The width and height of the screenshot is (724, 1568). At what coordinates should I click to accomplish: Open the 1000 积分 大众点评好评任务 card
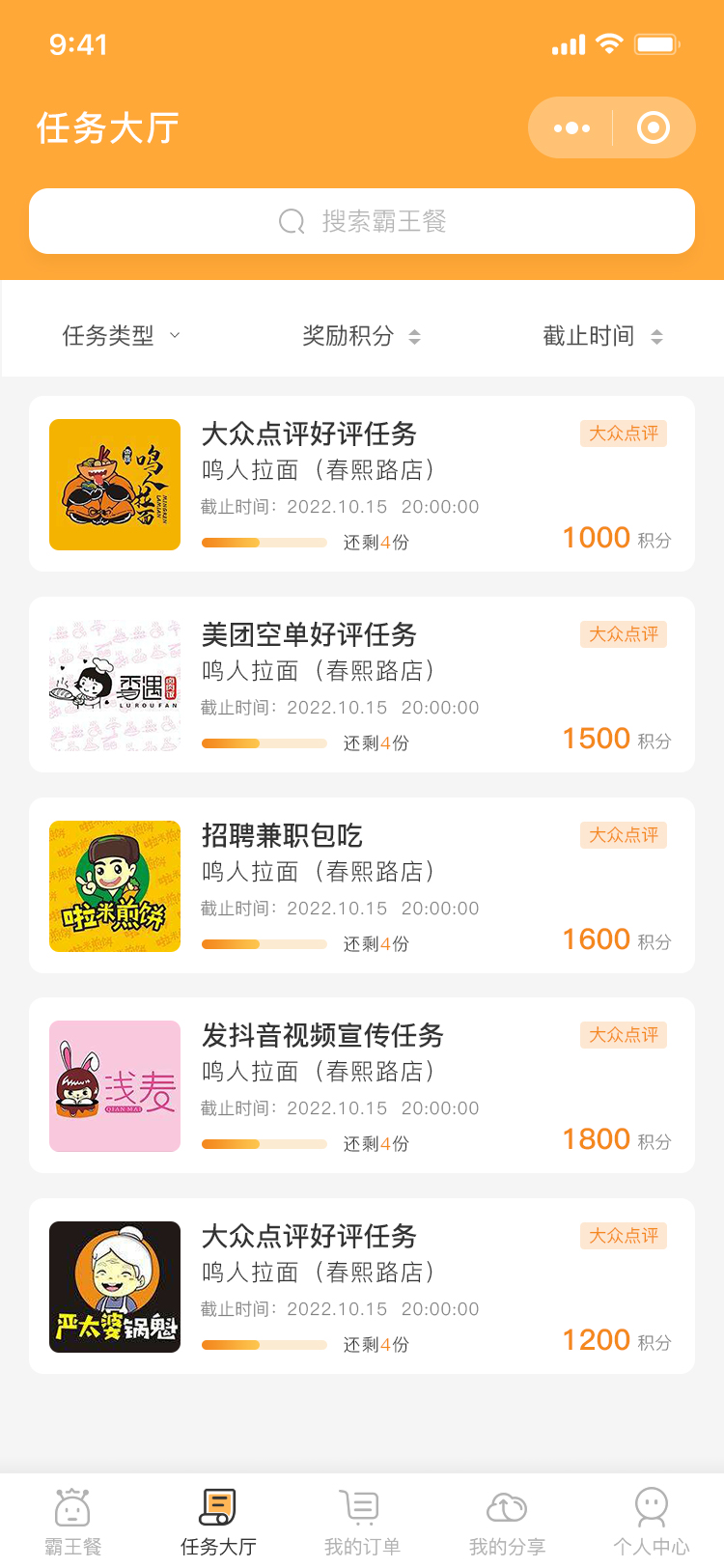(x=362, y=484)
